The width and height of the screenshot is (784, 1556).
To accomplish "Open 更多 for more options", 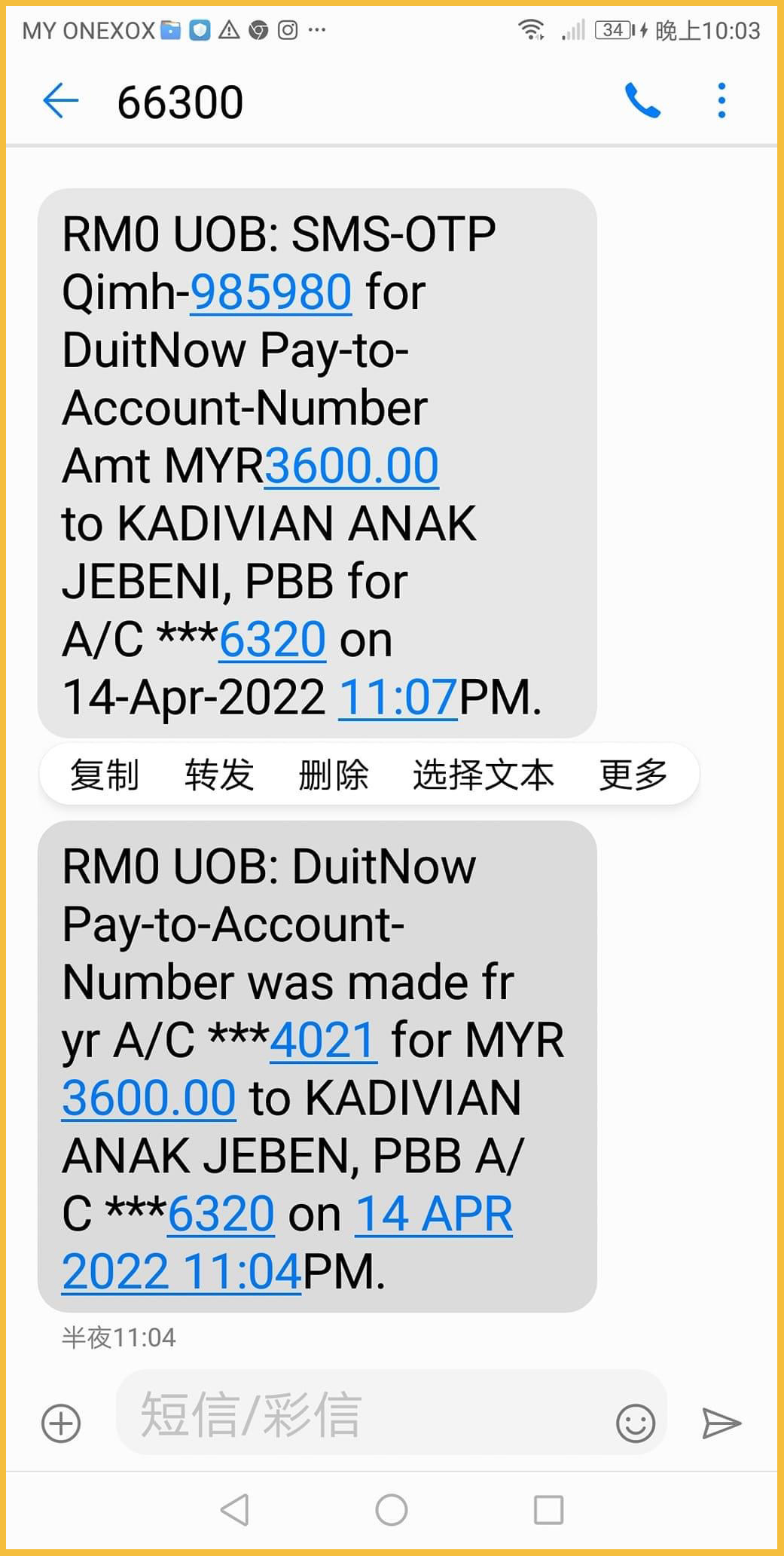I will tap(633, 775).
